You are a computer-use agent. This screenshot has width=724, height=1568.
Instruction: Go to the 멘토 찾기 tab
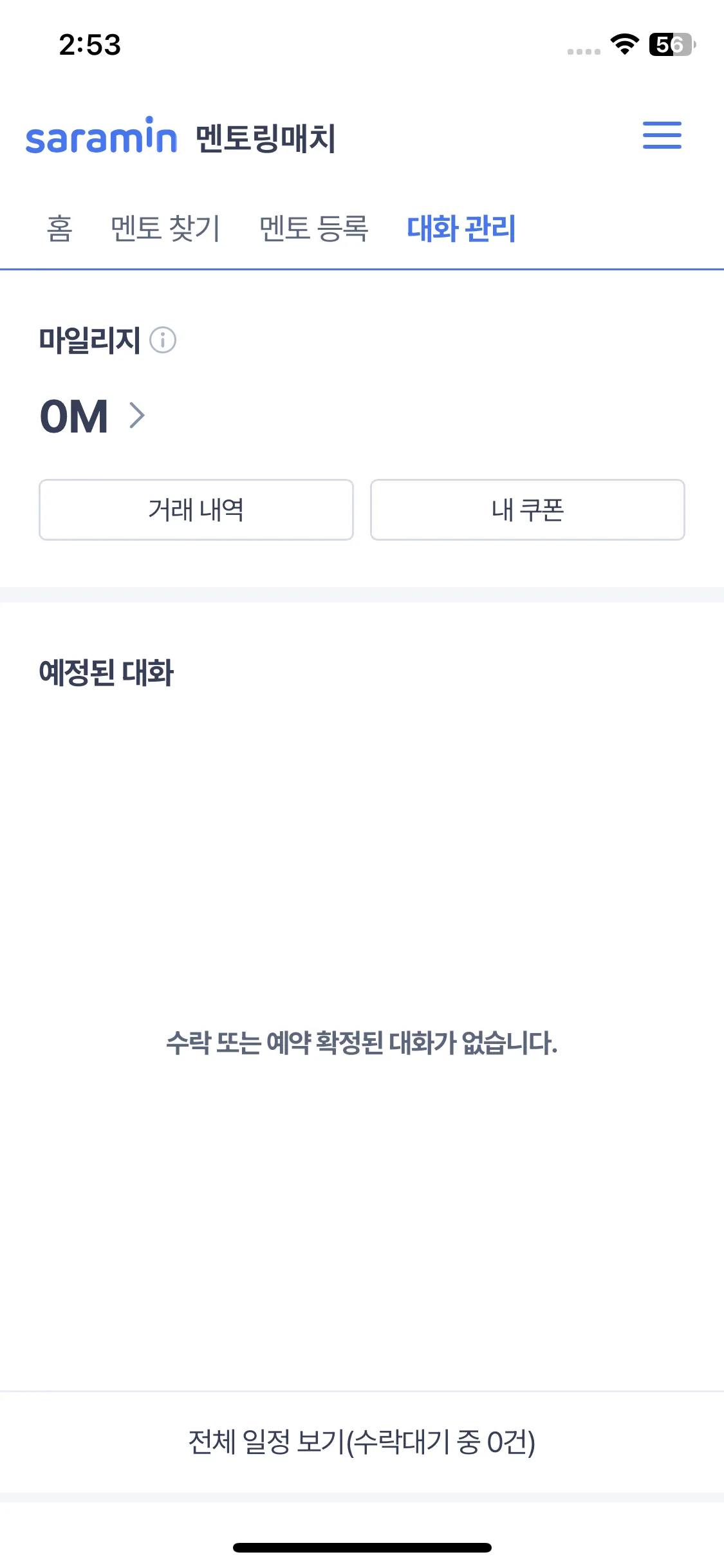pyautogui.click(x=165, y=229)
